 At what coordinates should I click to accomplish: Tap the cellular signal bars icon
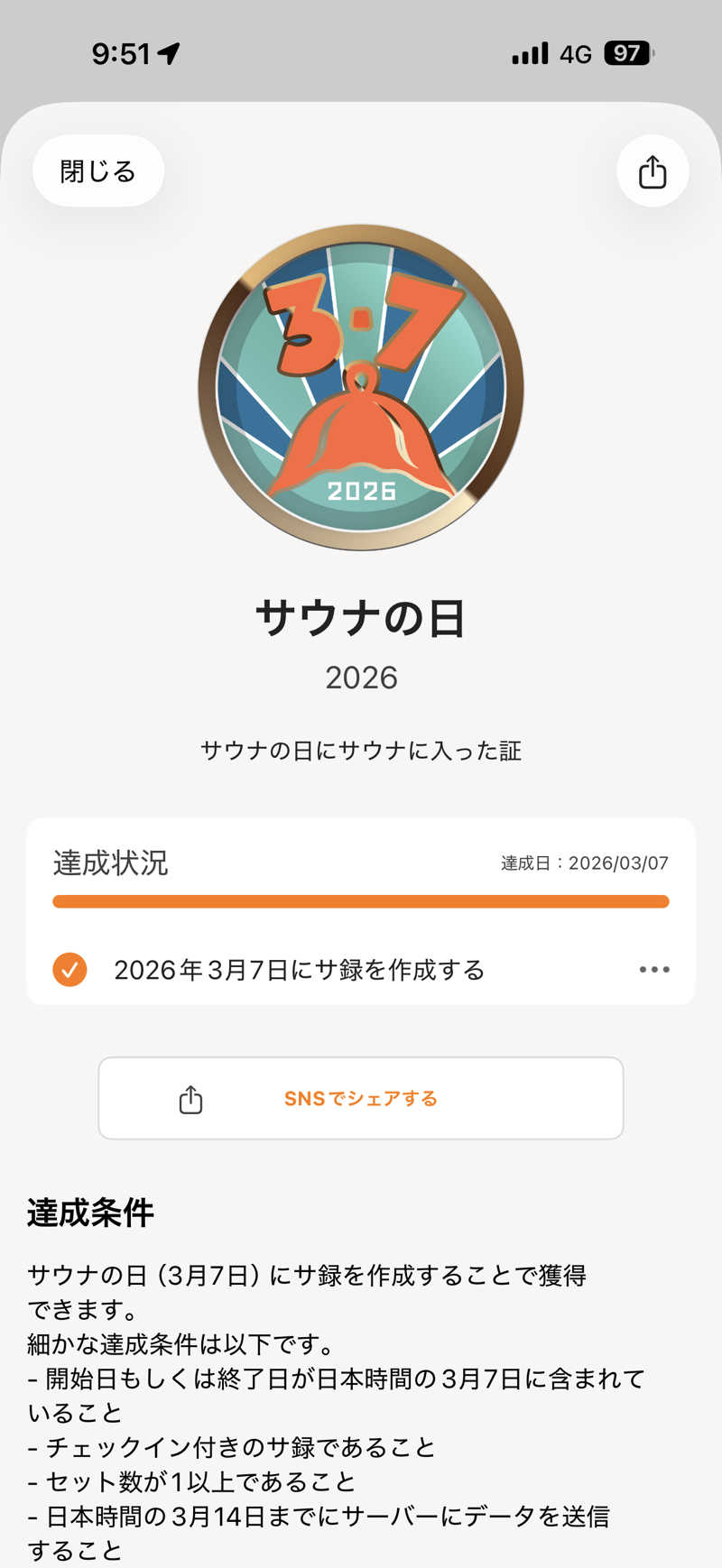(532, 53)
